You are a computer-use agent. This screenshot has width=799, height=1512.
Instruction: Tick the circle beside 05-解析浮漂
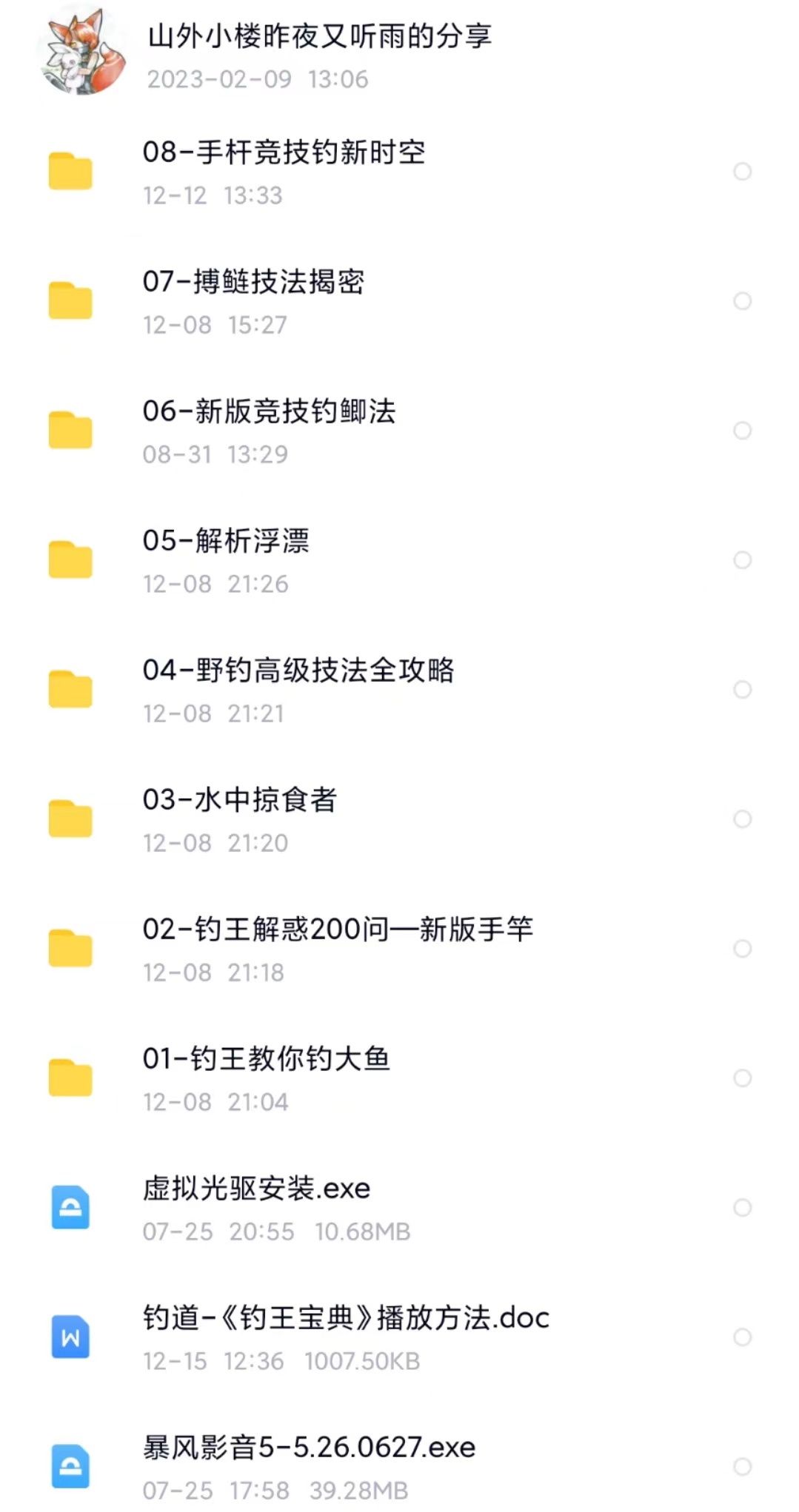click(742, 560)
